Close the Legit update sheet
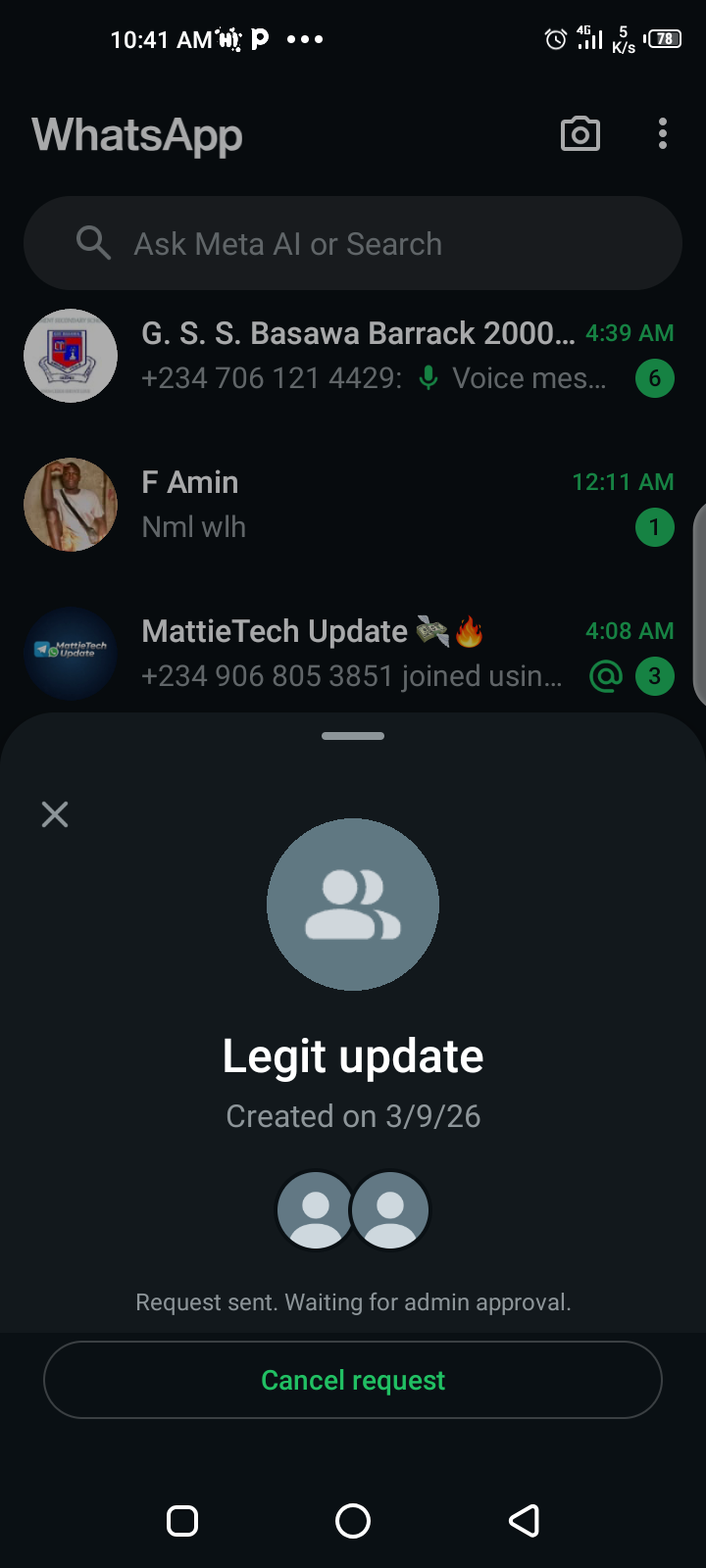The height and width of the screenshot is (1568, 706). [x=55, y=814]
